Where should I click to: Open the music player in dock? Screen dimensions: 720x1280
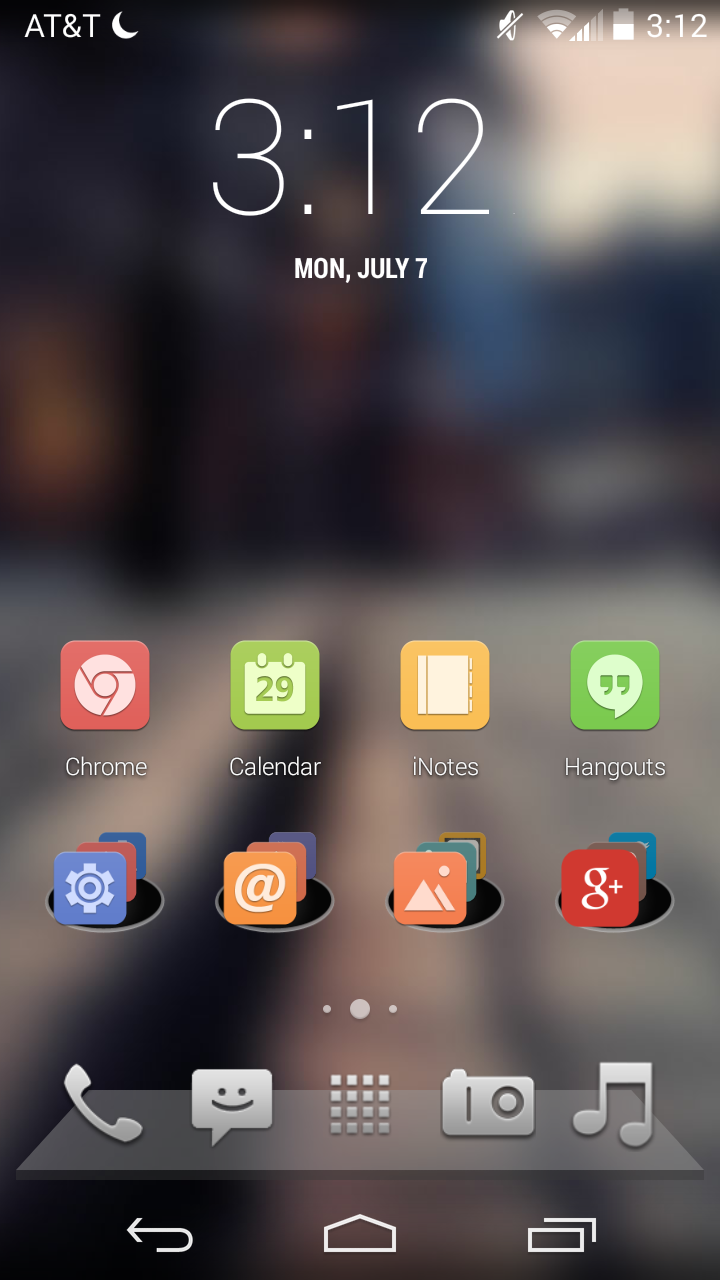[614, 1104]
